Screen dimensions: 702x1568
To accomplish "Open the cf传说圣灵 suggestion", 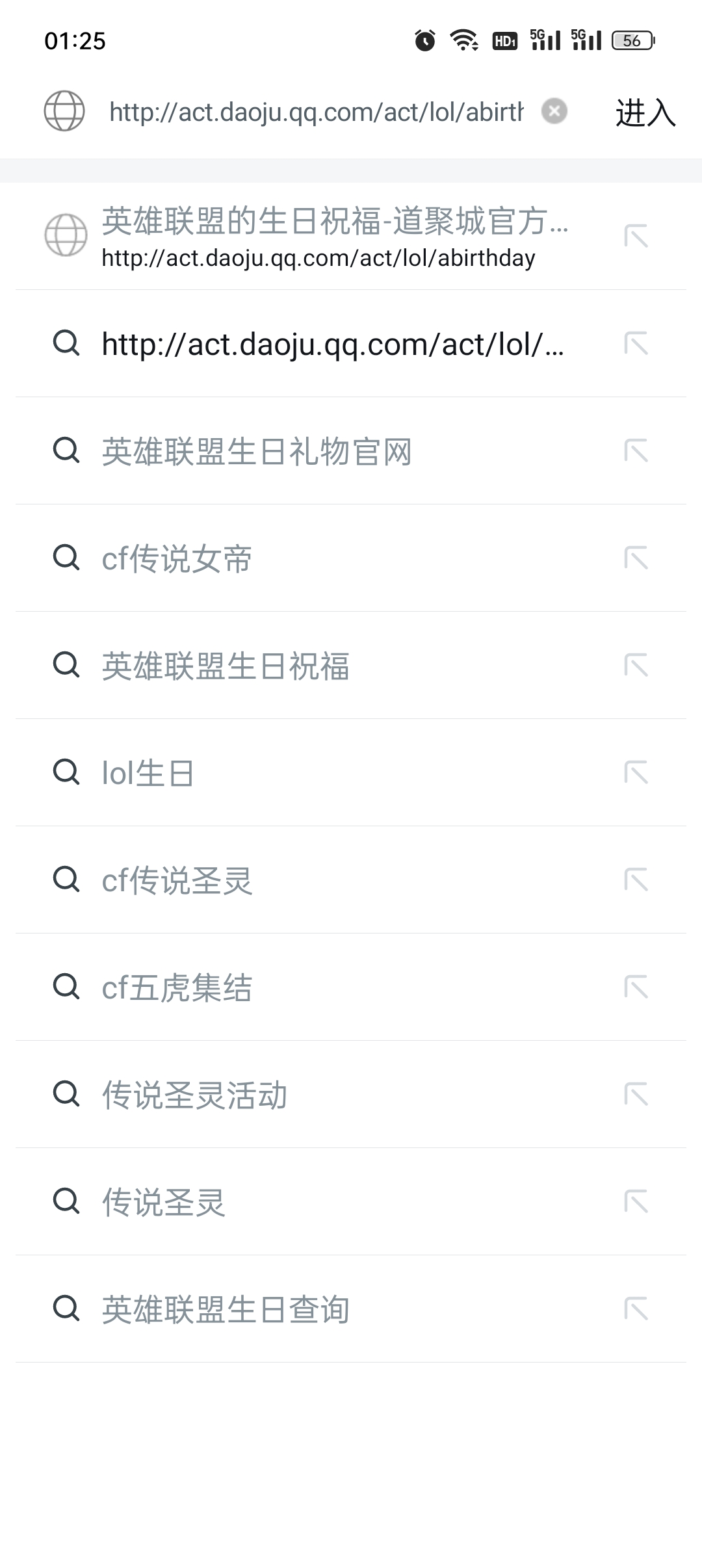I will [177, 880].
